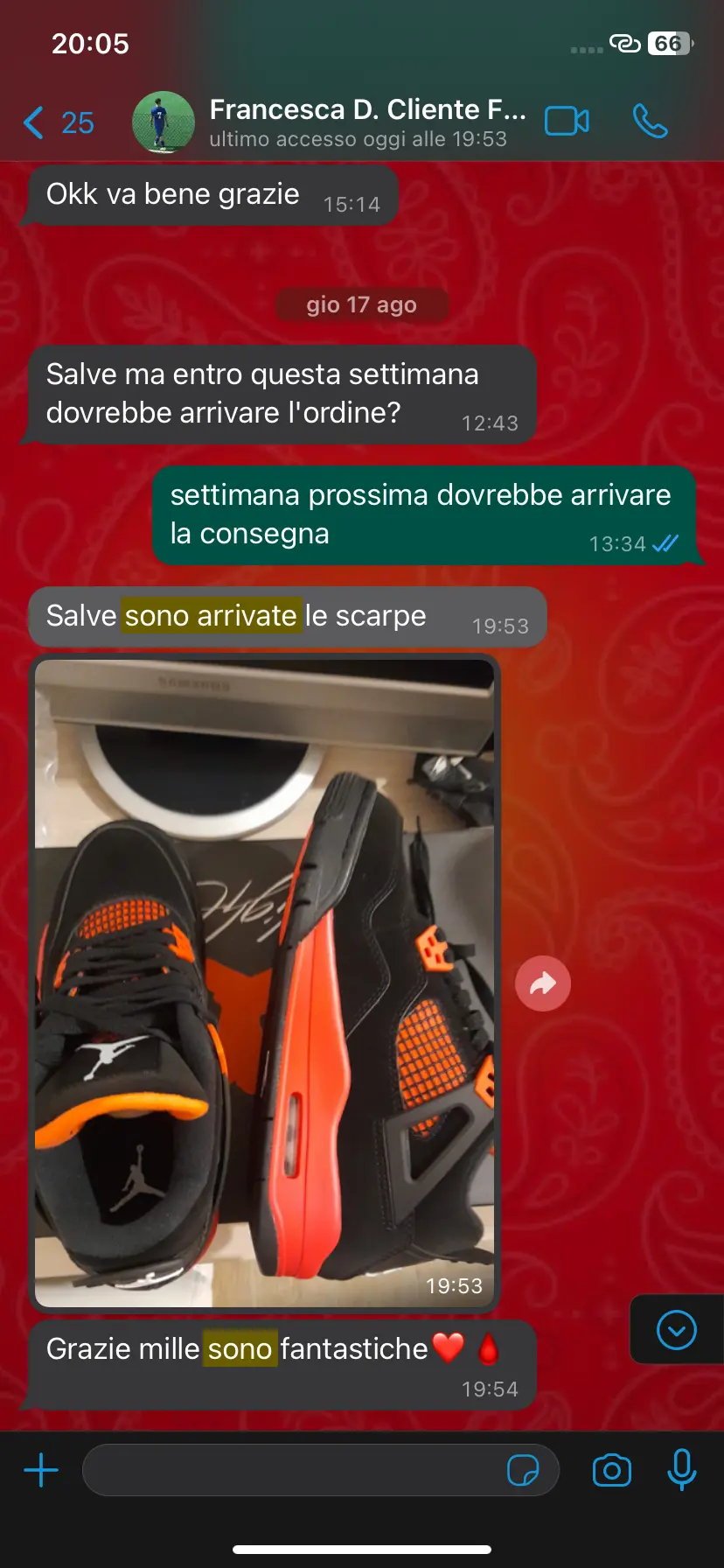Start a video call with Francesca
The width and height of the screenshot is (724, 1568).
tap(567, 121)
